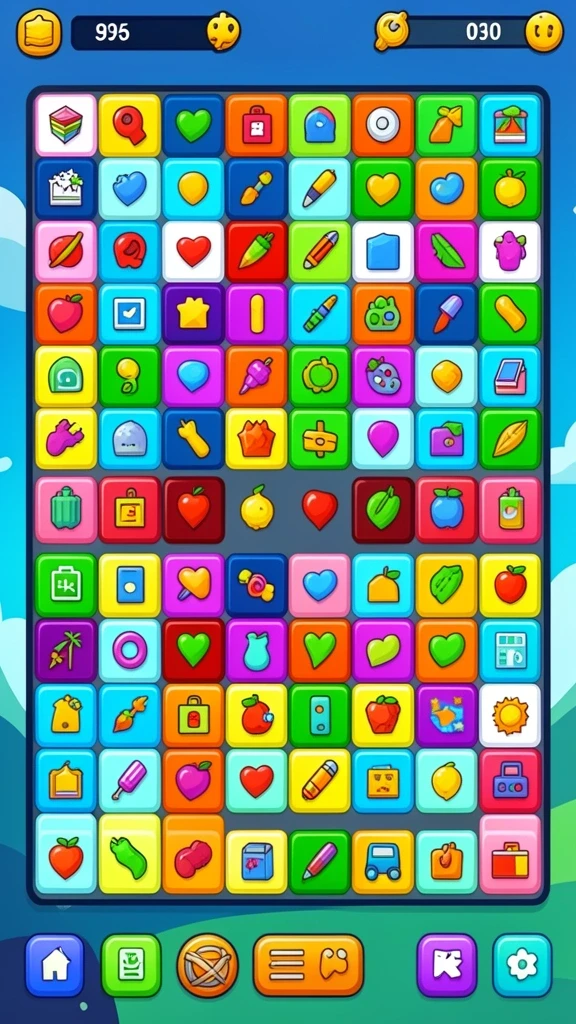The image size is (576, 1024).
Task: Choose the boombox tile on red
Action: point(510,780)
